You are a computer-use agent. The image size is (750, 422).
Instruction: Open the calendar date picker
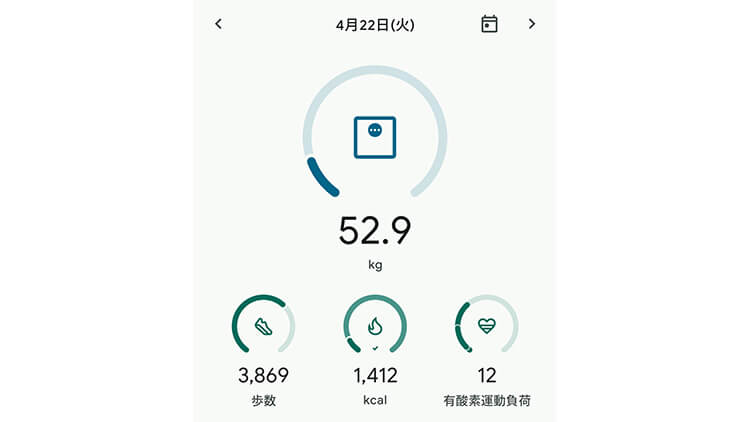coord(489,24)
